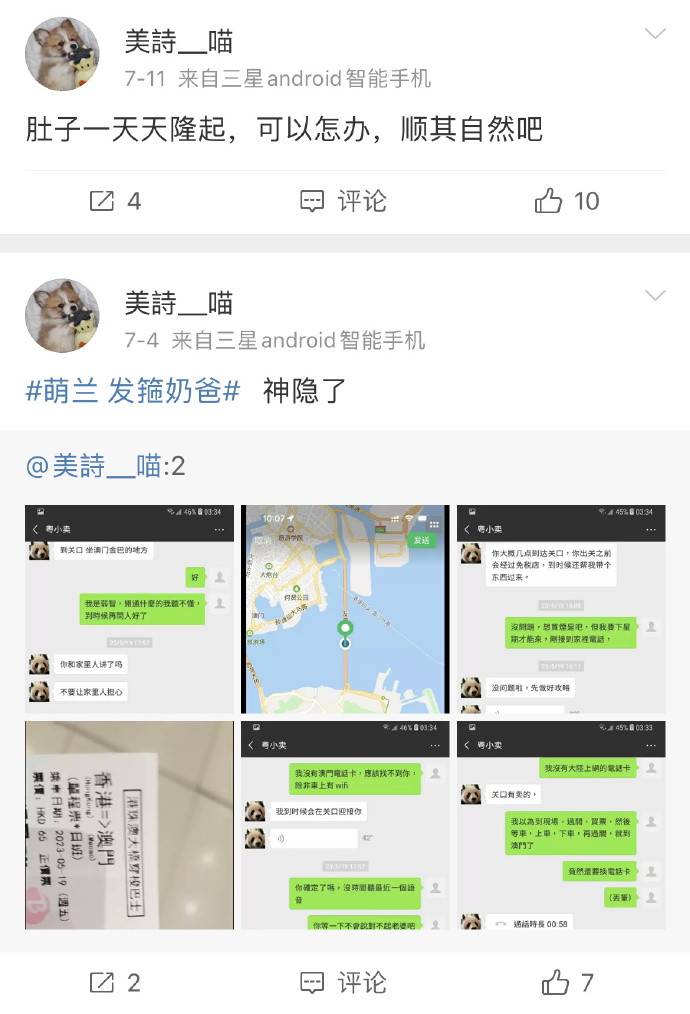Image resolution: width=690 pixels, height=1014 pixels.
Task: Repost the 7-11 post with 4 reposts
Action: 114,201
